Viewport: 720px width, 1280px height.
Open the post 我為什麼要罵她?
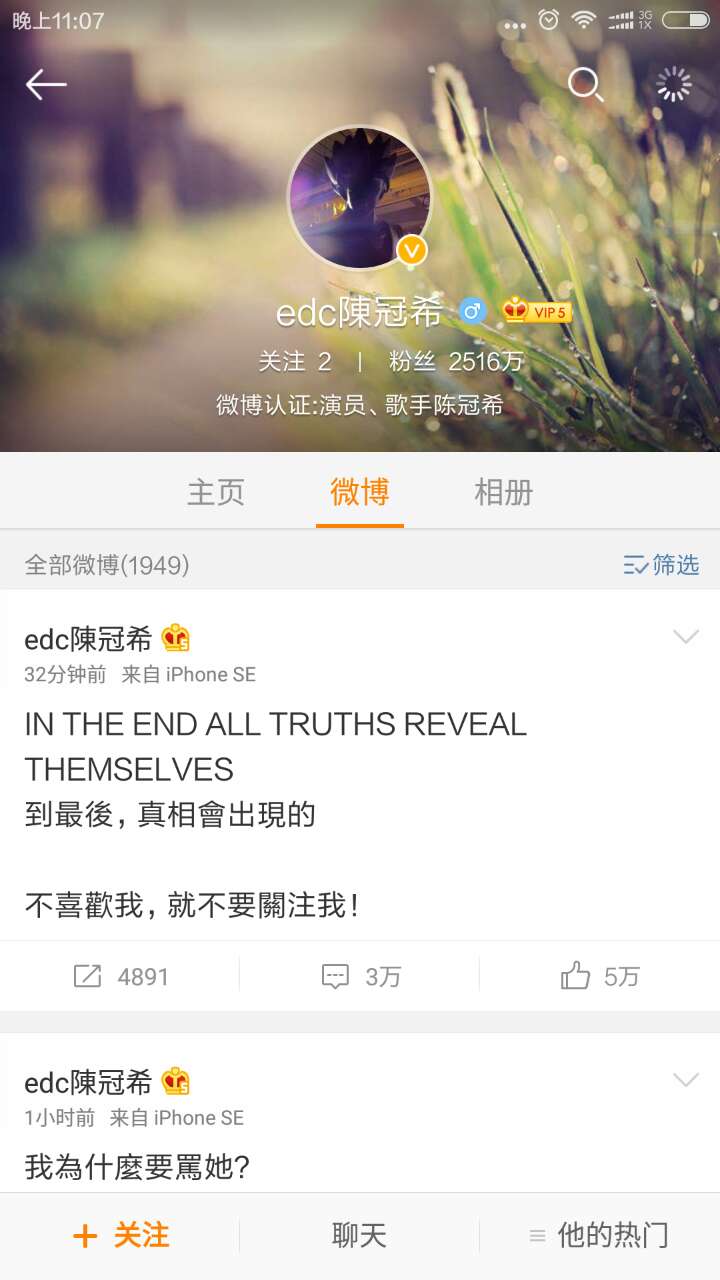pyautogui.click(x=137, y=1166)
